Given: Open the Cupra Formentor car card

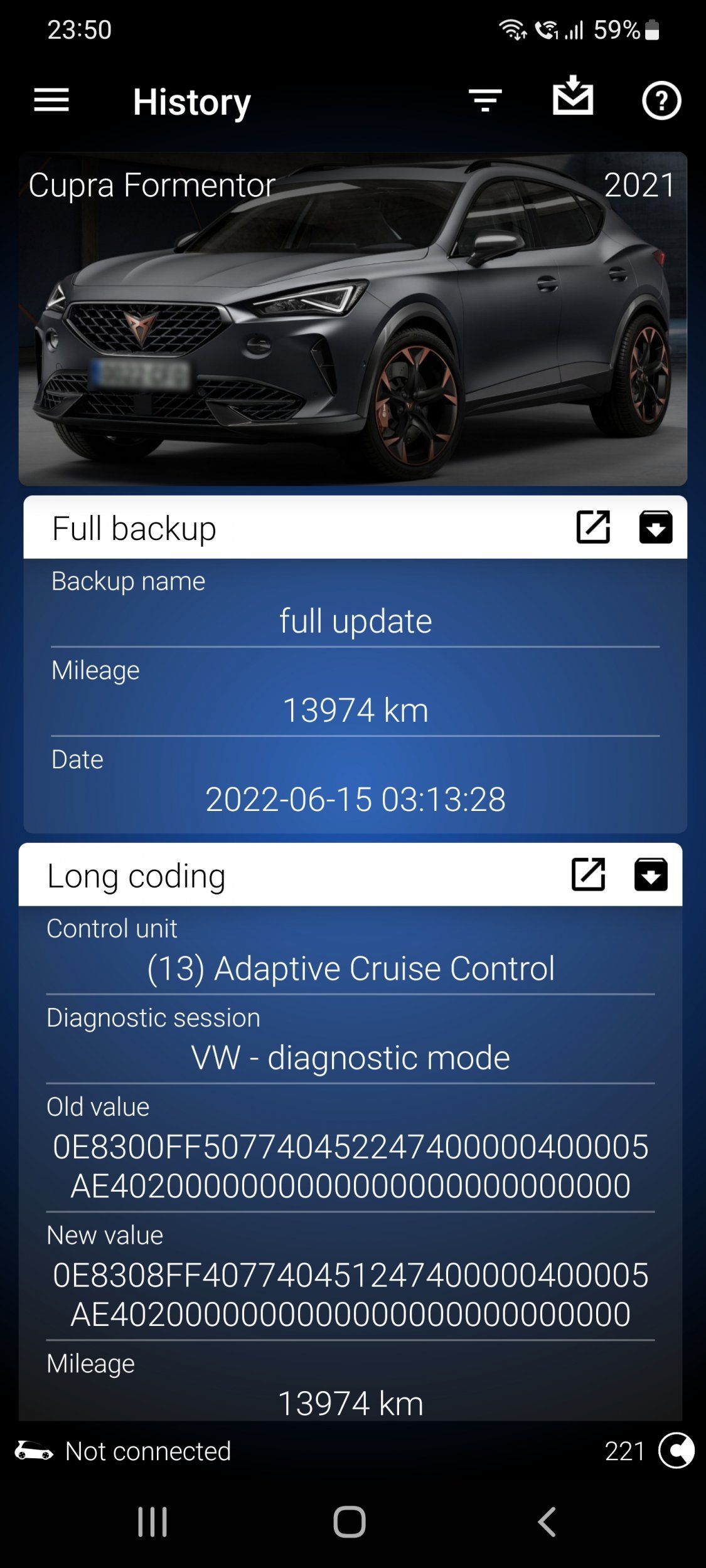Looking at the screenshot, I should click(353, 319).
